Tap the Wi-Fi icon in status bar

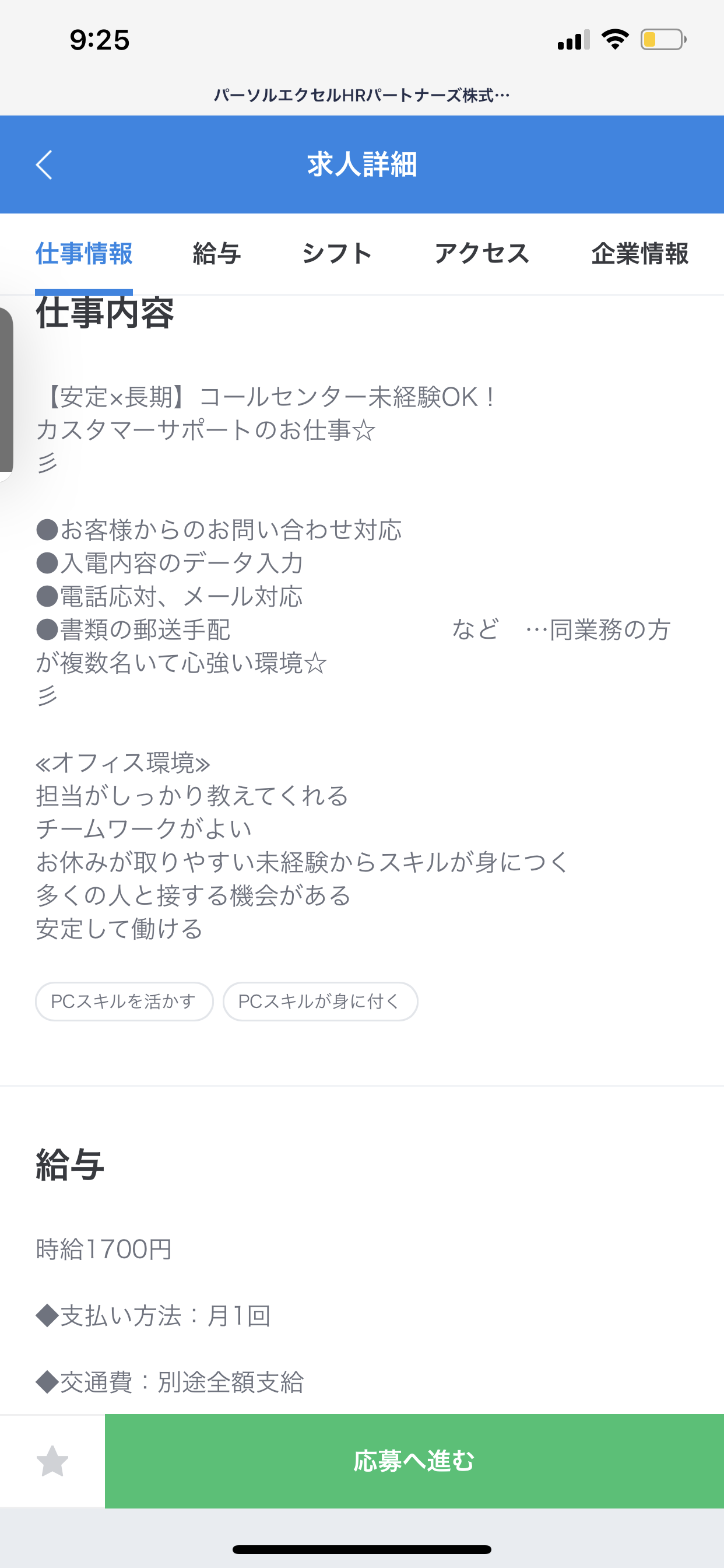(616, 38)
